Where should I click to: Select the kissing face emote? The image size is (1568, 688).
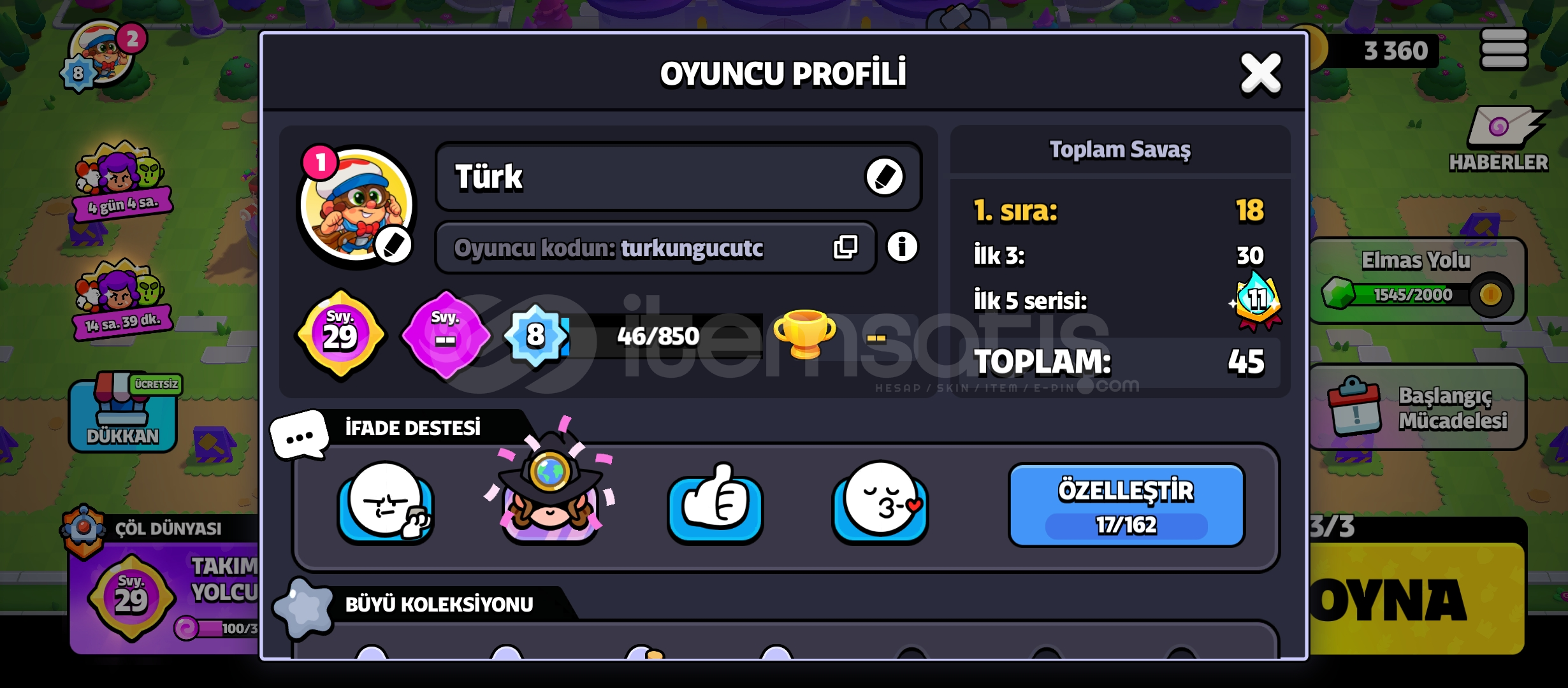880,503
